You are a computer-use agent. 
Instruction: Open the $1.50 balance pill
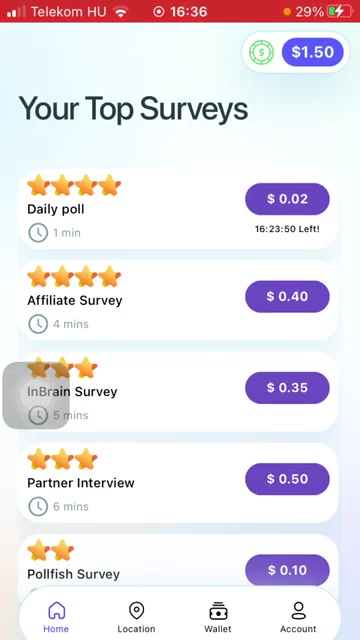(x=312, y=52)
